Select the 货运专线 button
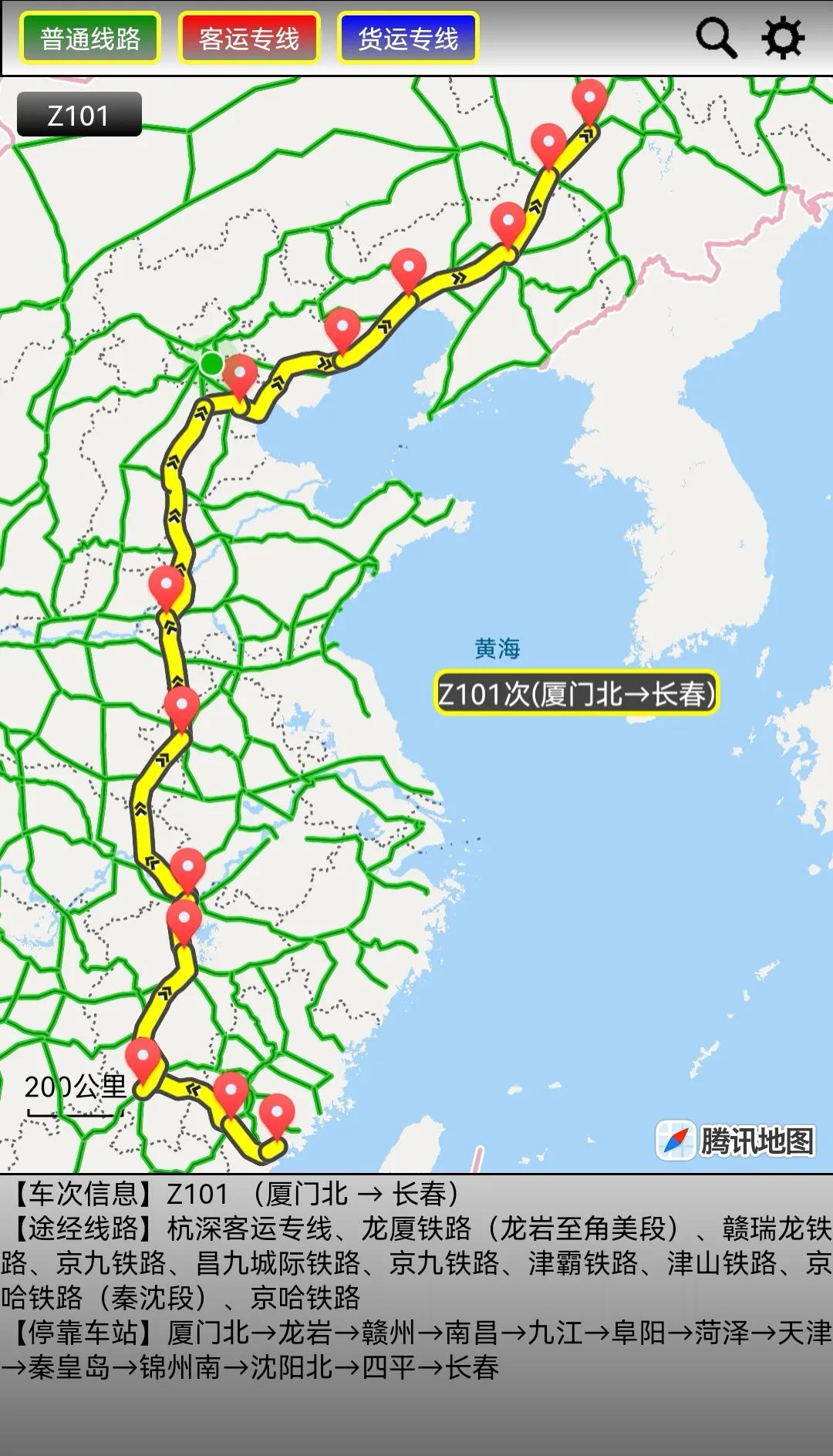Screen dimensions: 833x1456 (x=408, y=38)
